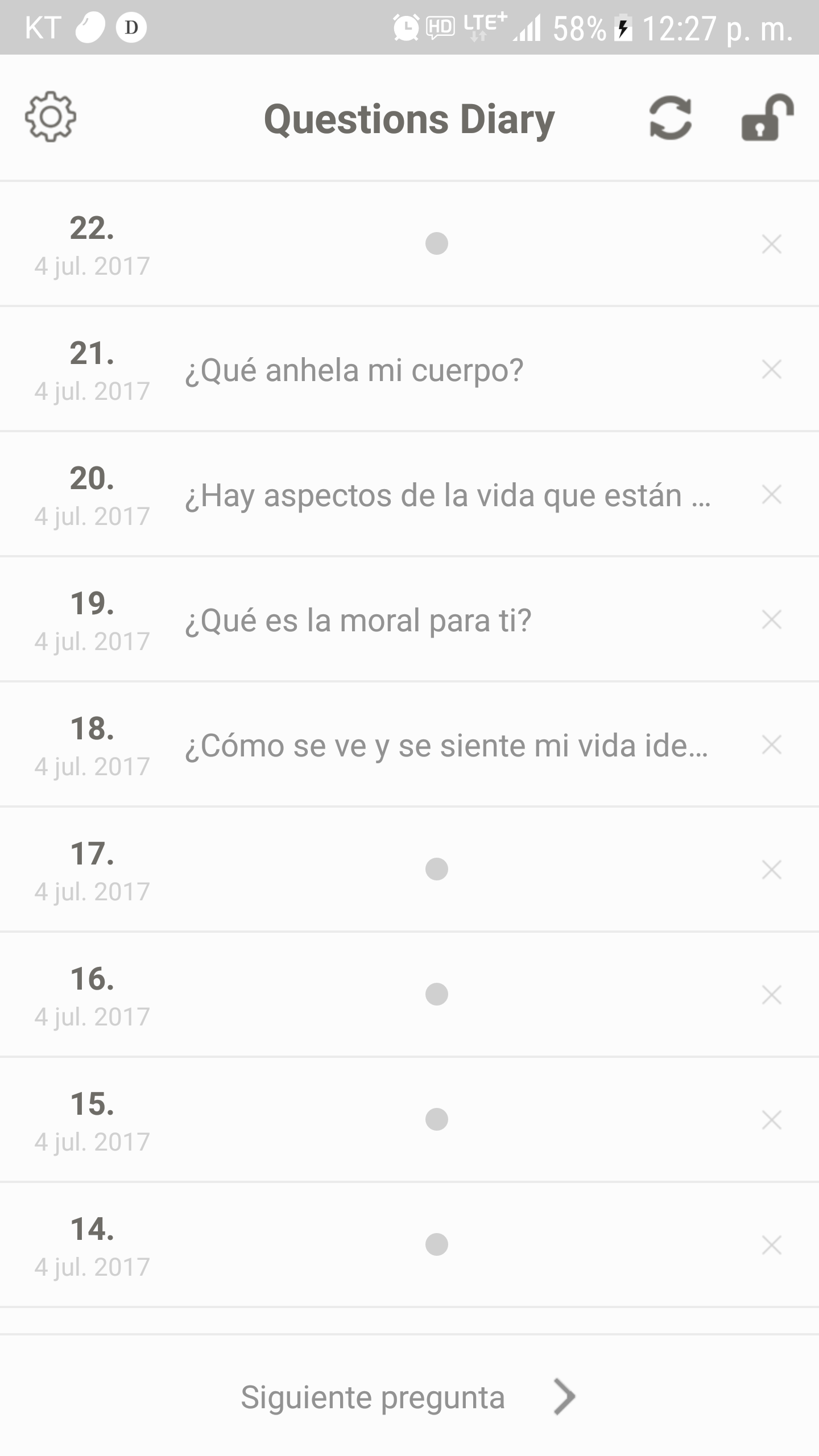The width and height of the screenshot is (819, 1456).
Task: Open question 19 about morality
Action: [409, 619]
